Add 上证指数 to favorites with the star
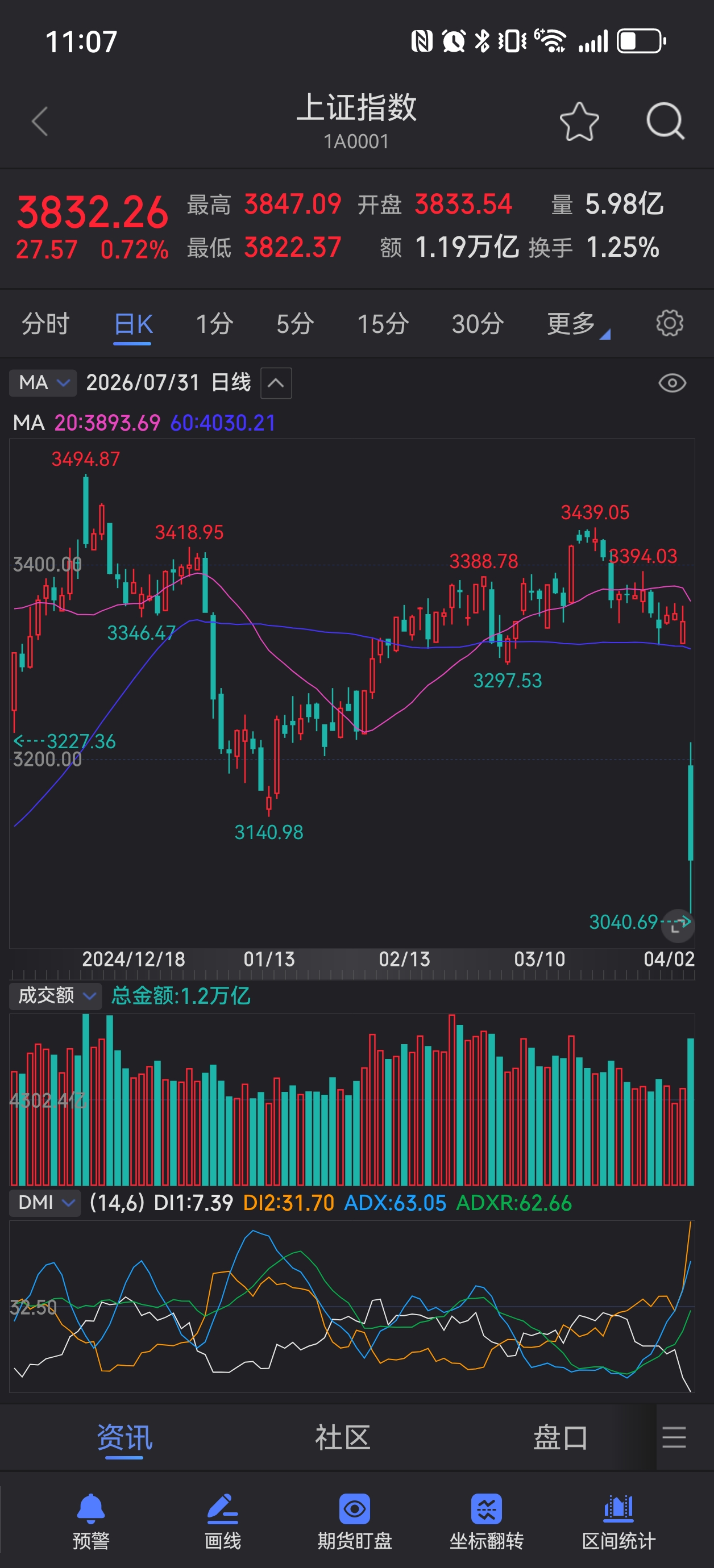714x1568 pixels. point(579,121)
